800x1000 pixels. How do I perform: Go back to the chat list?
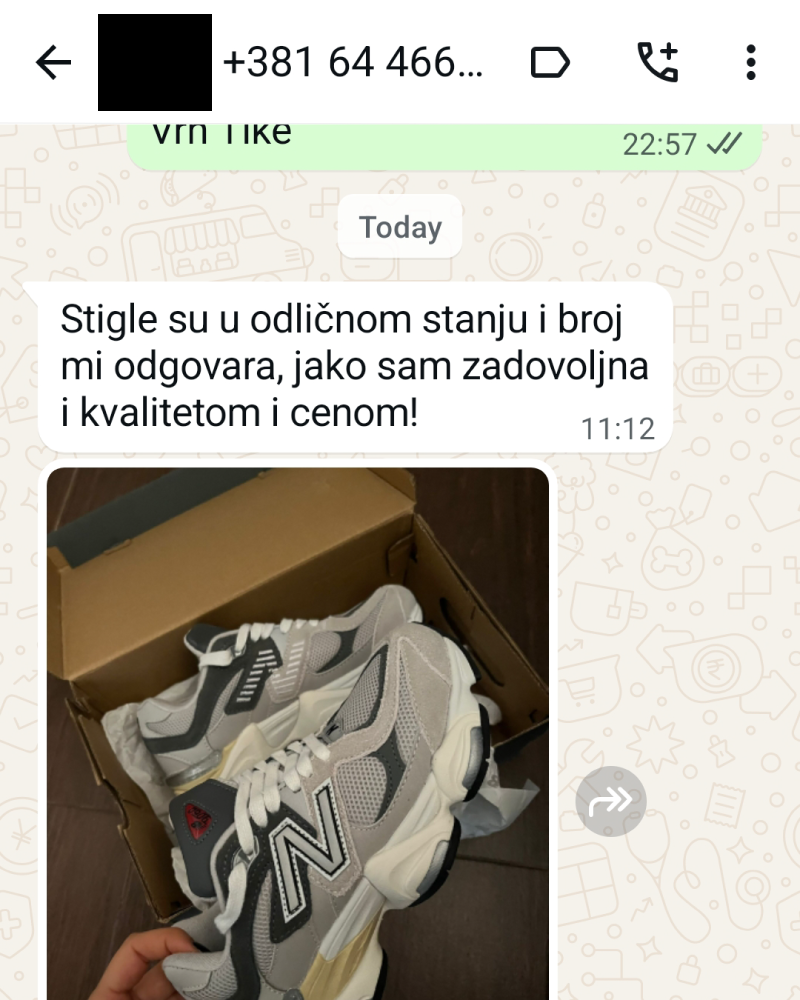point(54,63)
